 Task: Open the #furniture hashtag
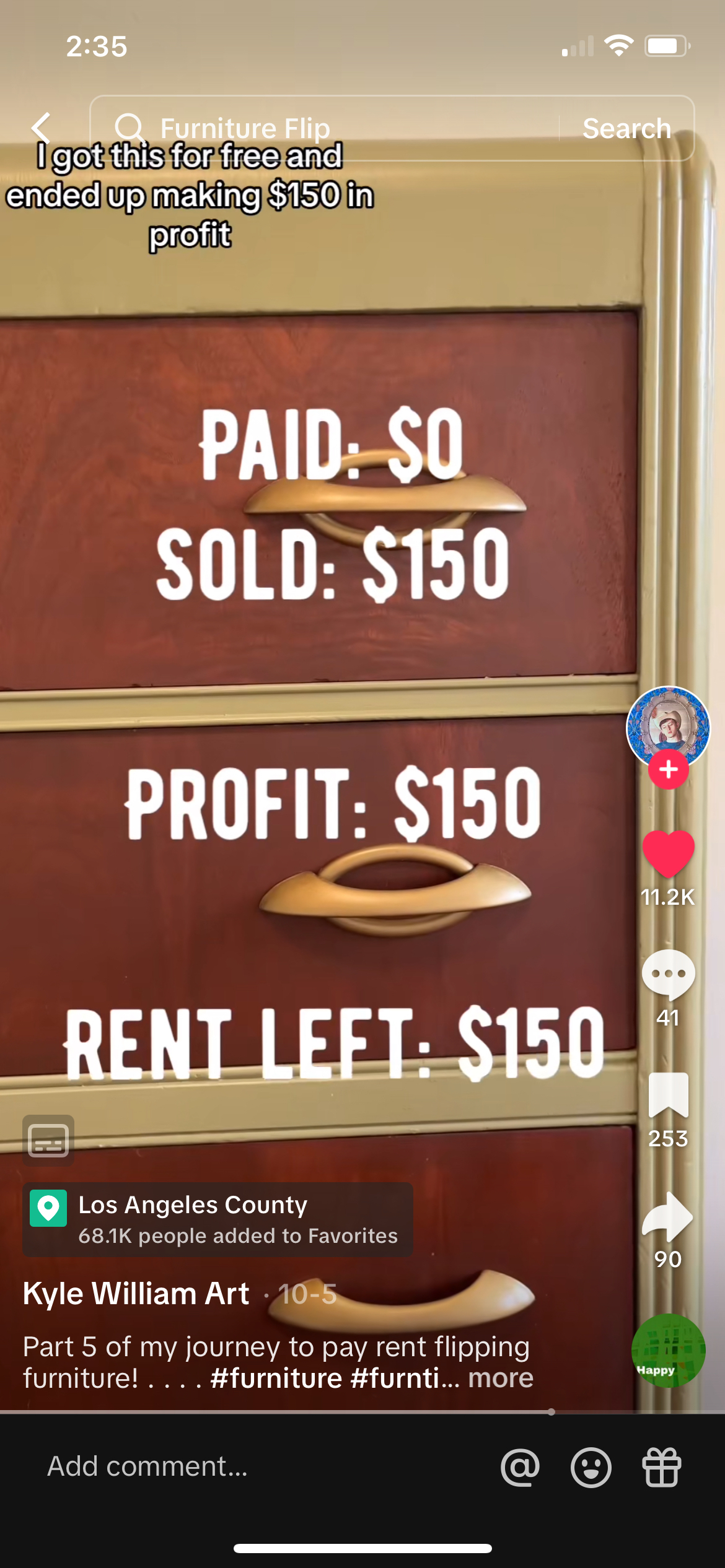[276, 1378]
